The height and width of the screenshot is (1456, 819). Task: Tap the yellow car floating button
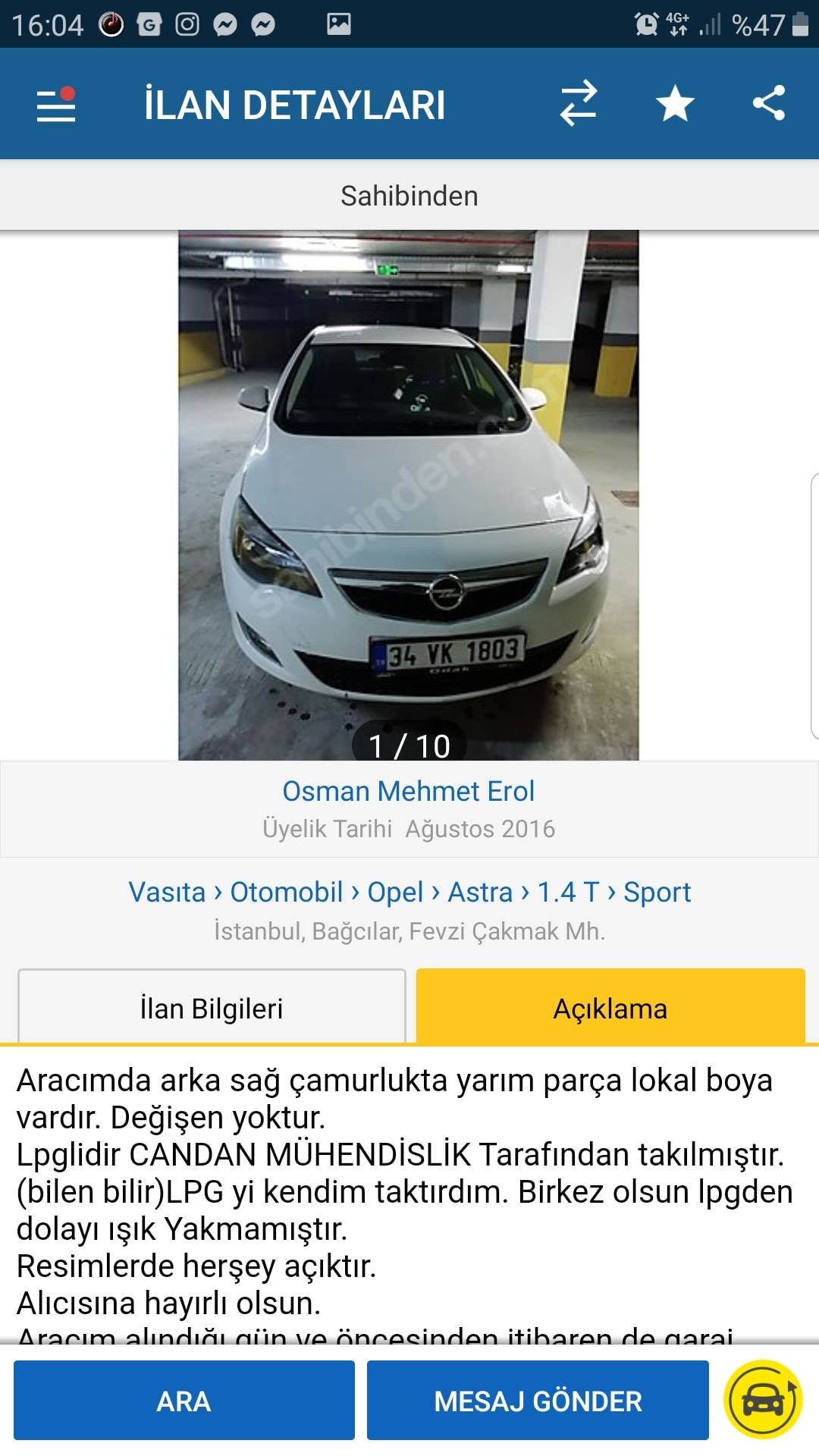763,1399
